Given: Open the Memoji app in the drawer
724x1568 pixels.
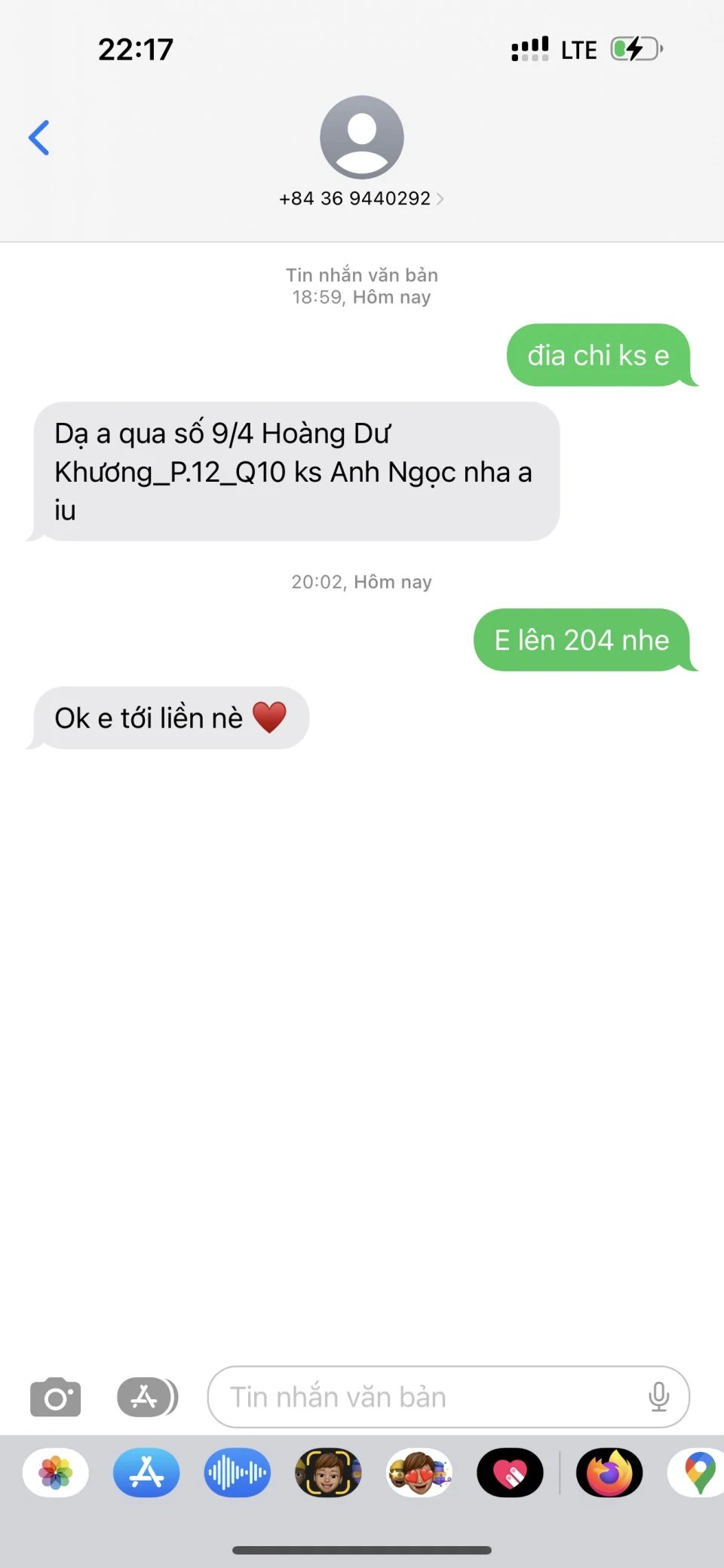Looking at the screenshot, I should pos(328,1472).
